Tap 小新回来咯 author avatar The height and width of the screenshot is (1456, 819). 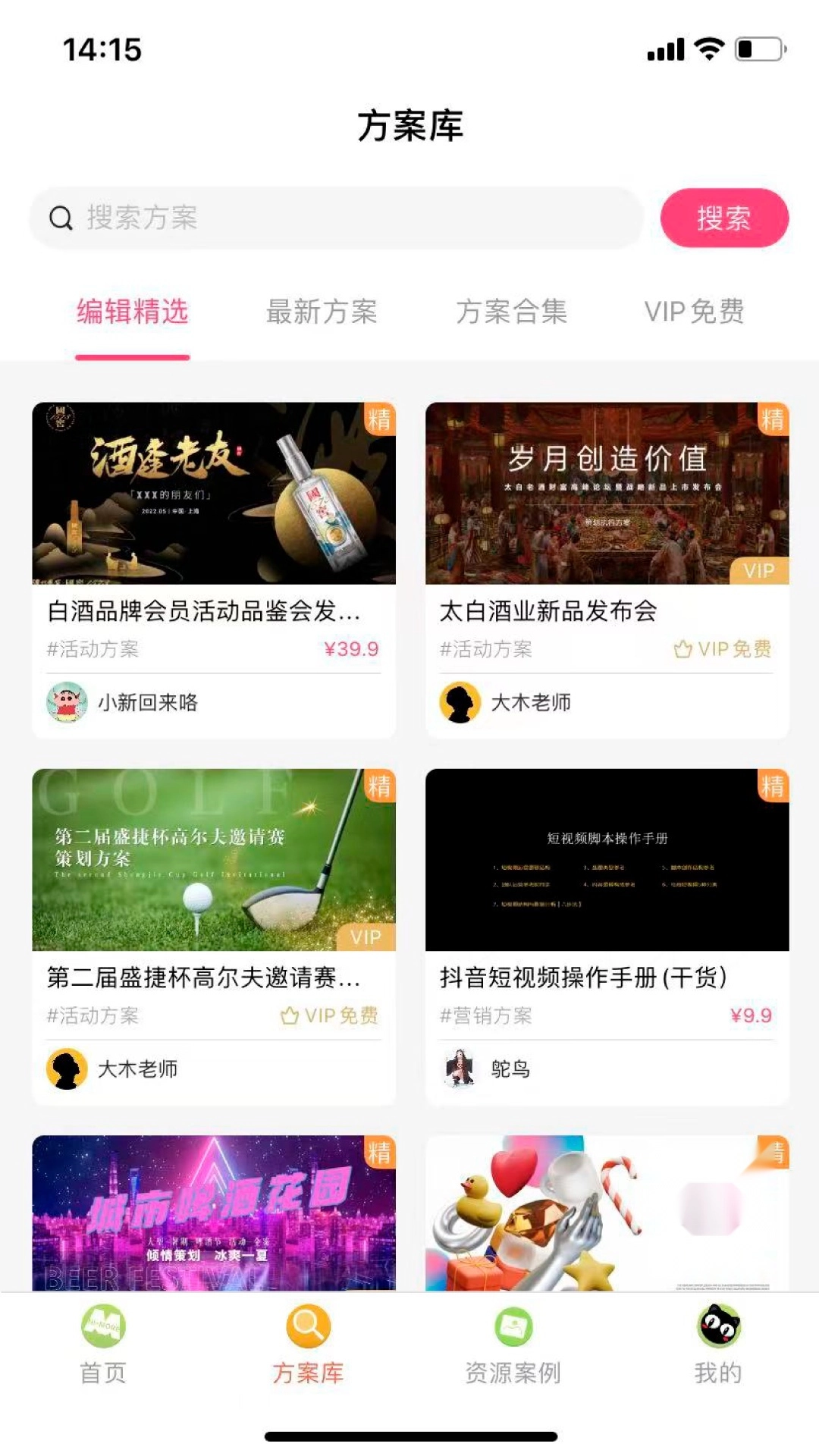(66, 704)
